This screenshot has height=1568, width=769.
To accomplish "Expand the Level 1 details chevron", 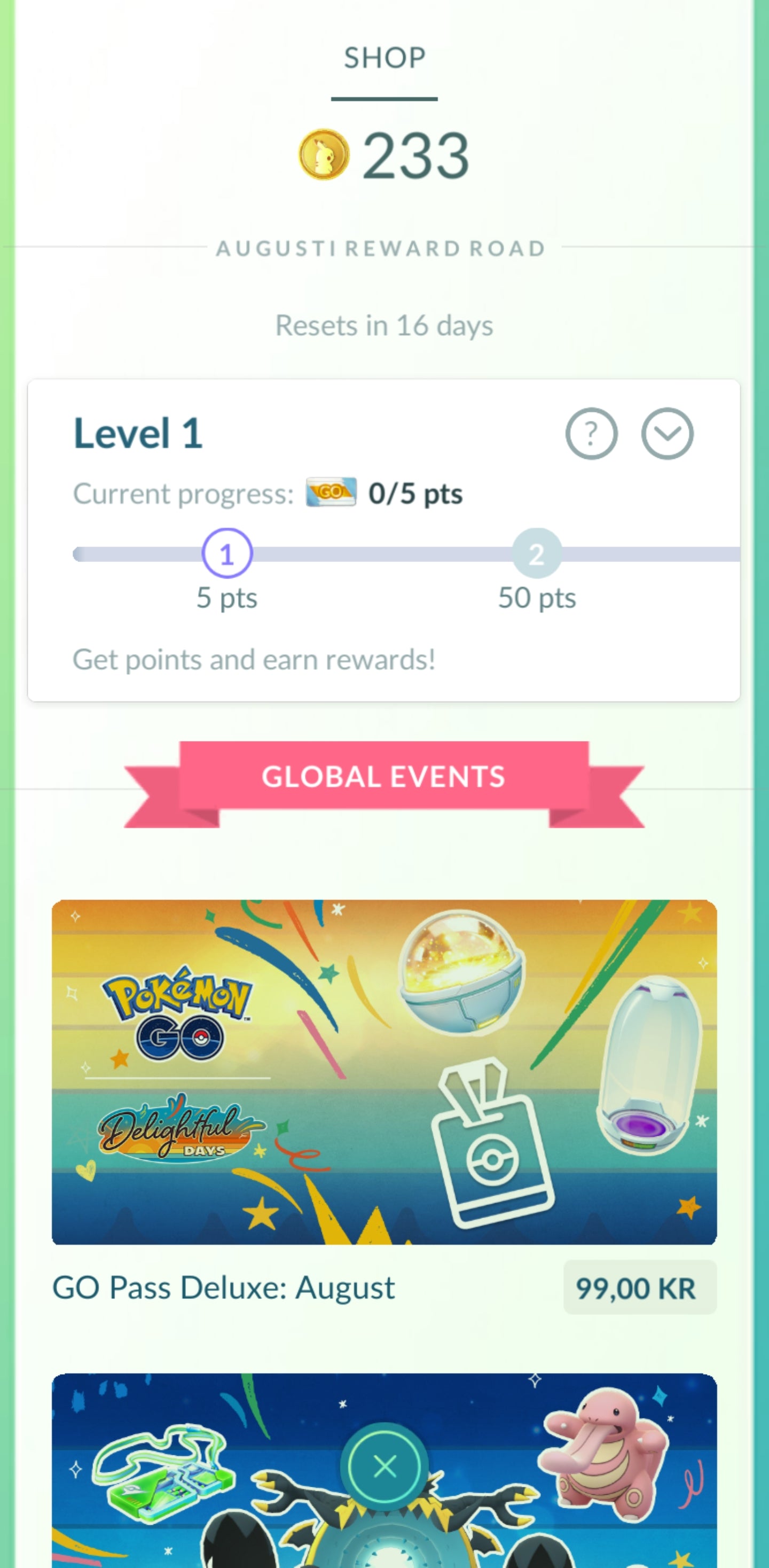I will point(667,433).
